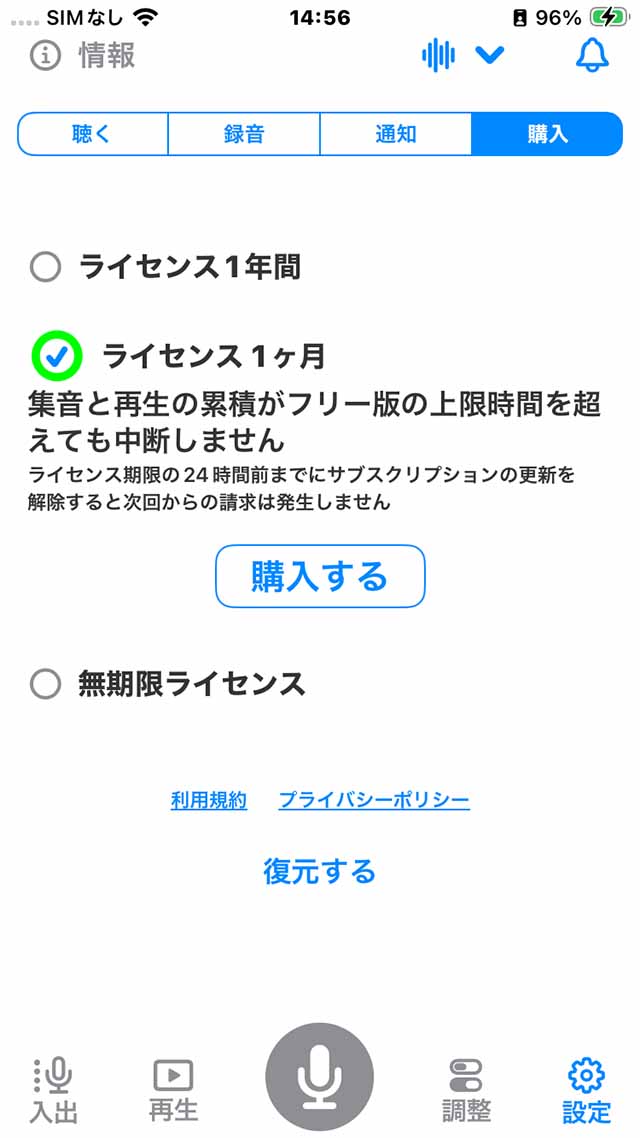Viewport: 640px width, 1138px height.
Task: Open the プライバシーポリシー link
Action: (x=374, y=800)
